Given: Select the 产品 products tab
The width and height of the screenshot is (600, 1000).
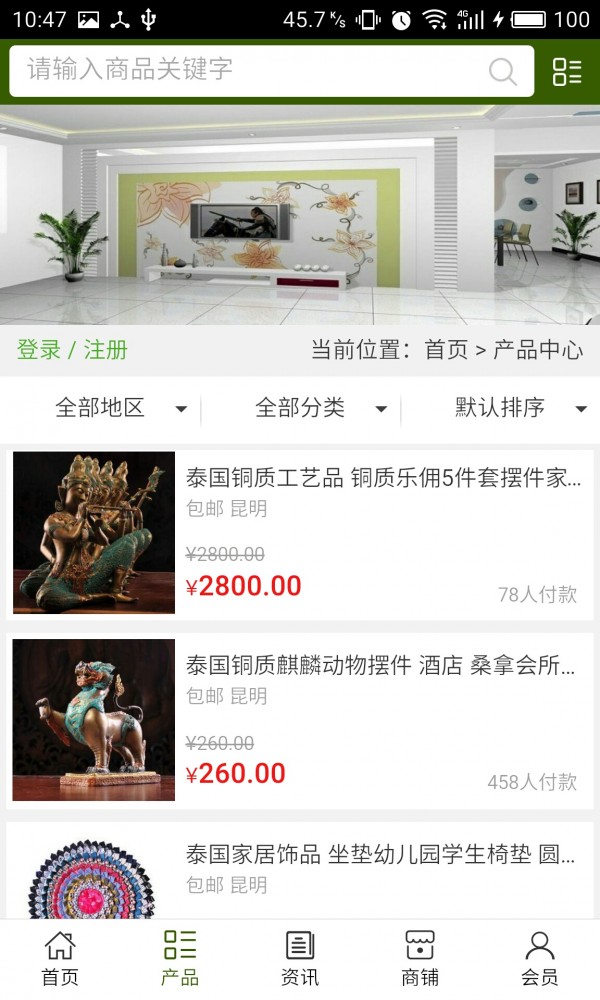Looking at the screenshot, I should 180,958.
